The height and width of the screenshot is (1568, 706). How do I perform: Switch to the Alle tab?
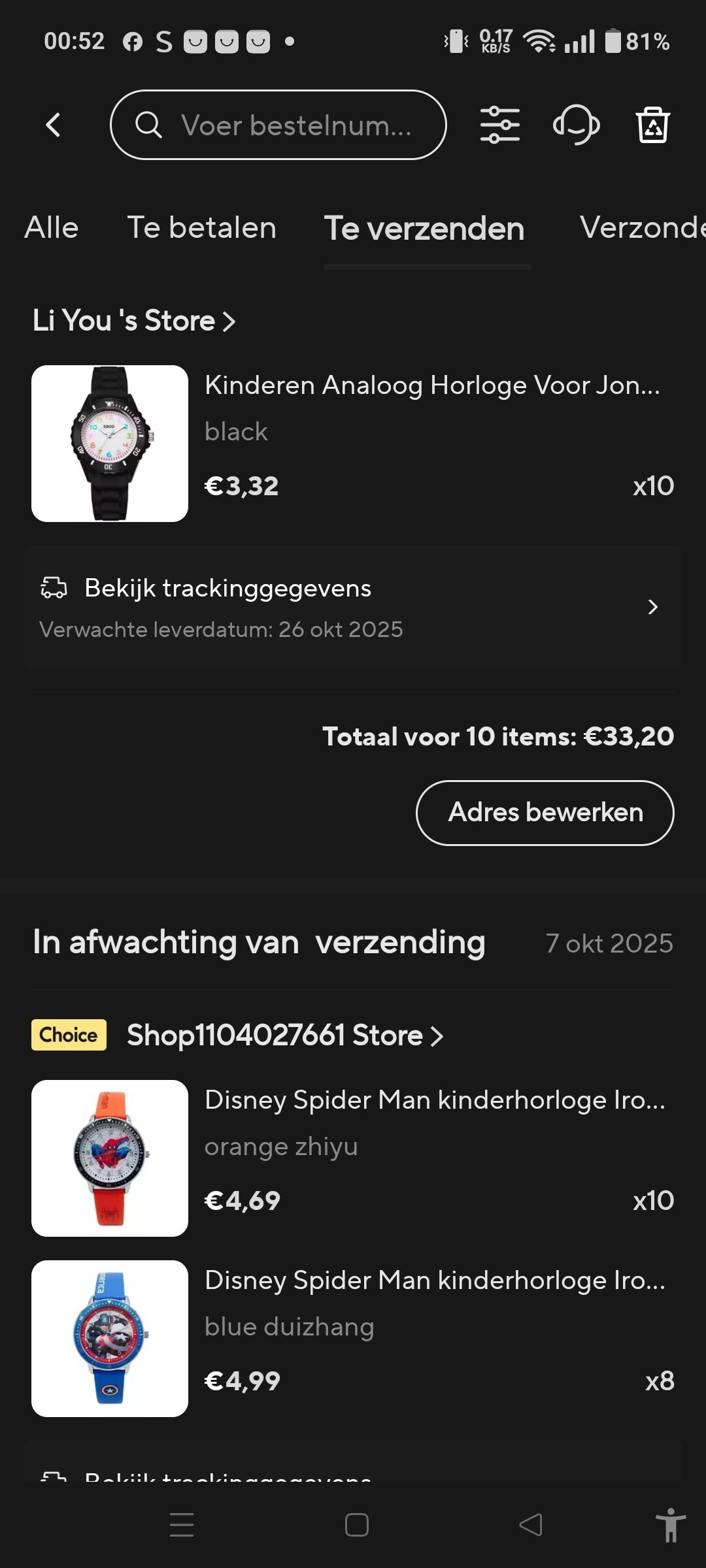click(x=52, y=228)
